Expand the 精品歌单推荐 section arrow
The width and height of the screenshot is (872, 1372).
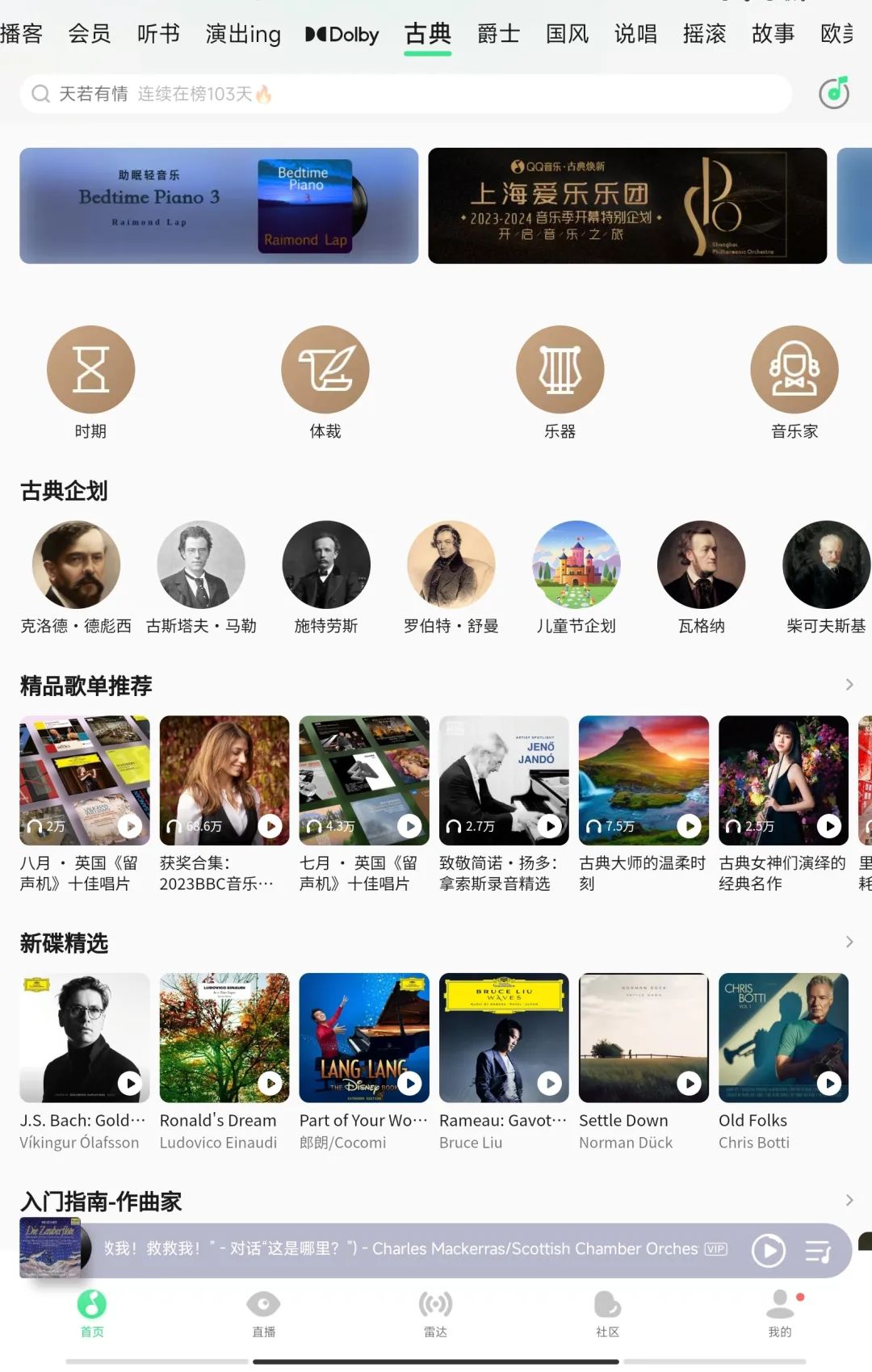pyautogui.click(x=849, y=685)
